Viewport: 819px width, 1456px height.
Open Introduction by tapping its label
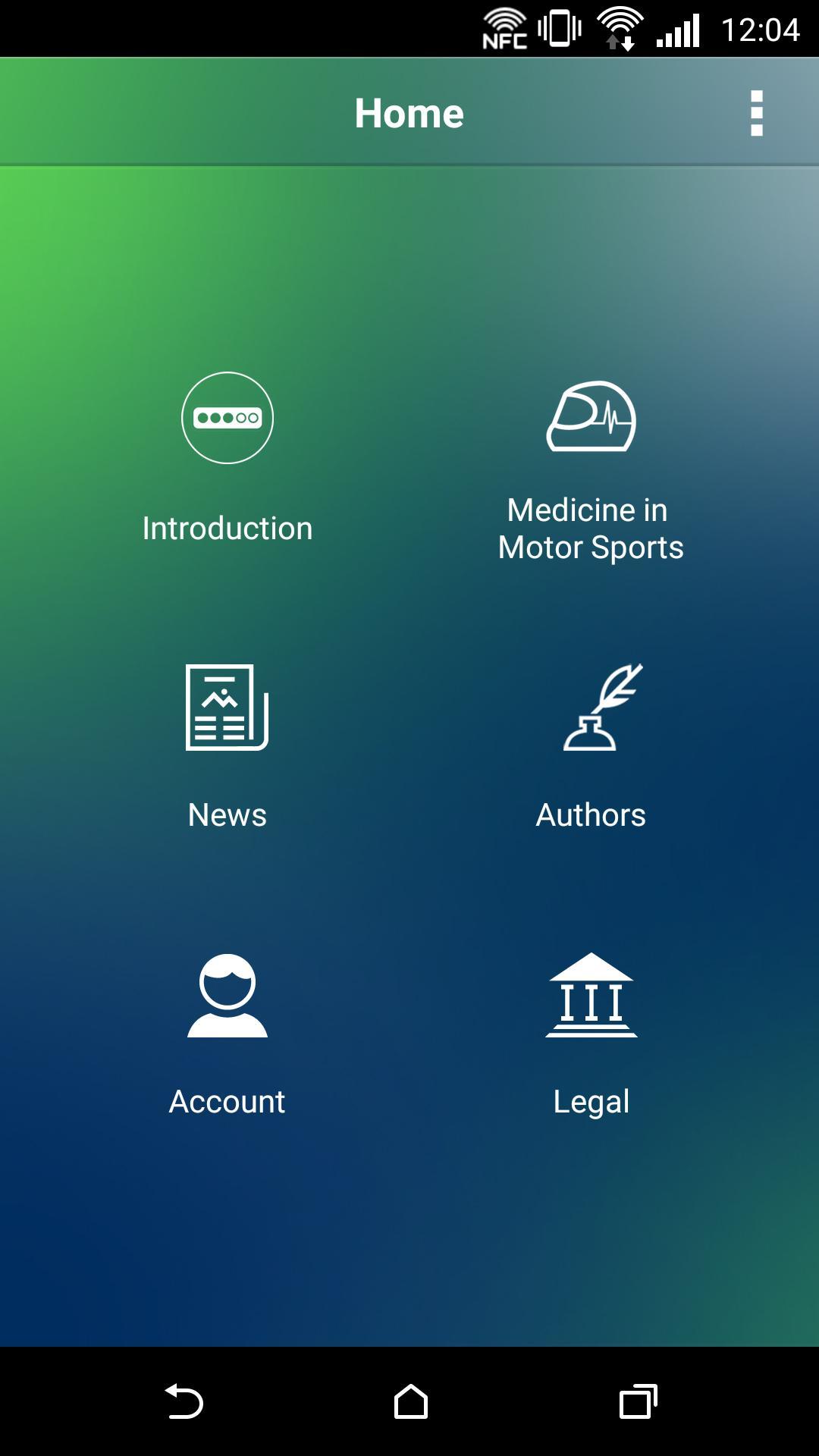227,528
